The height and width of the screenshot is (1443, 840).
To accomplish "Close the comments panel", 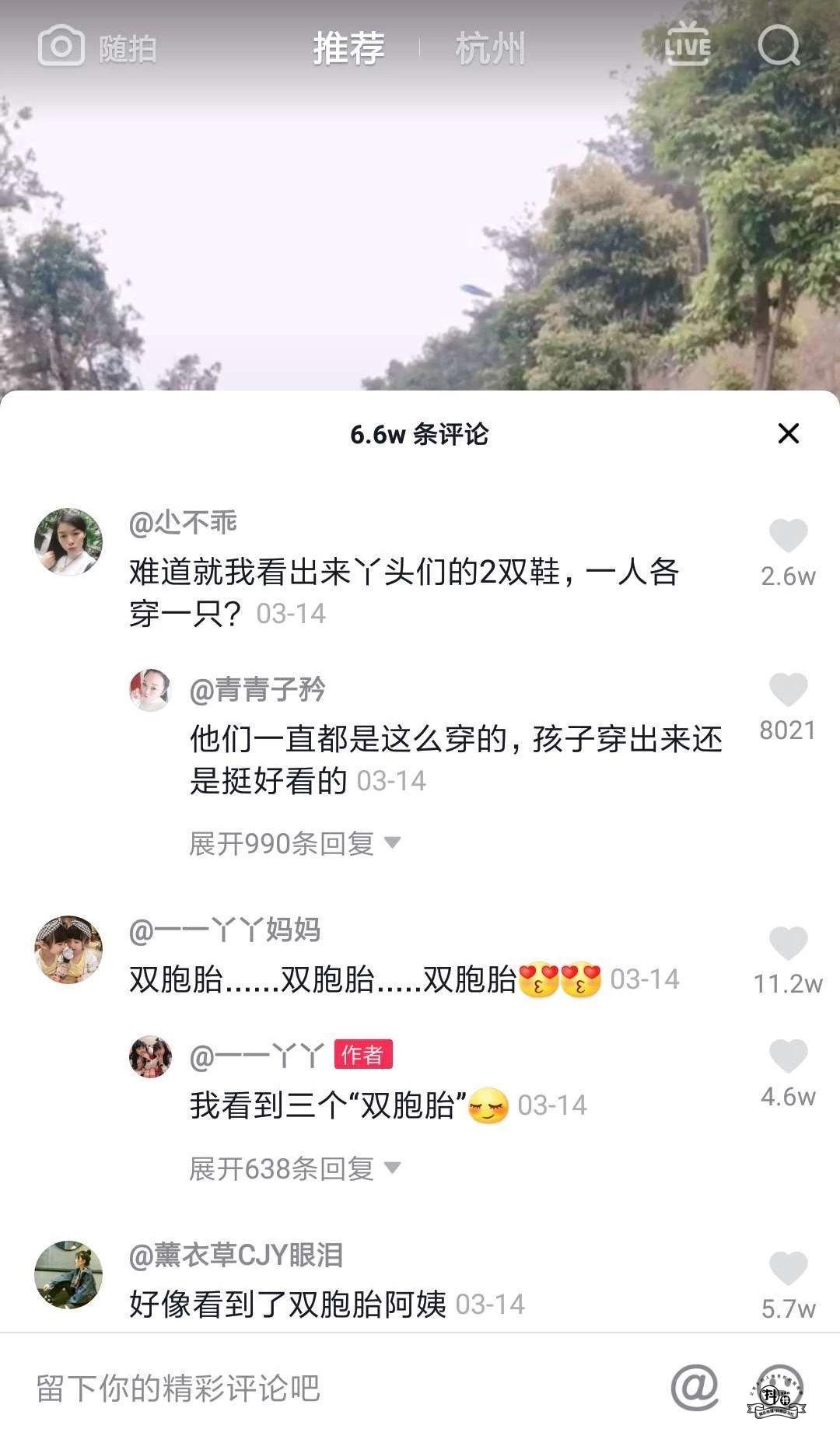I will [788, 434].
